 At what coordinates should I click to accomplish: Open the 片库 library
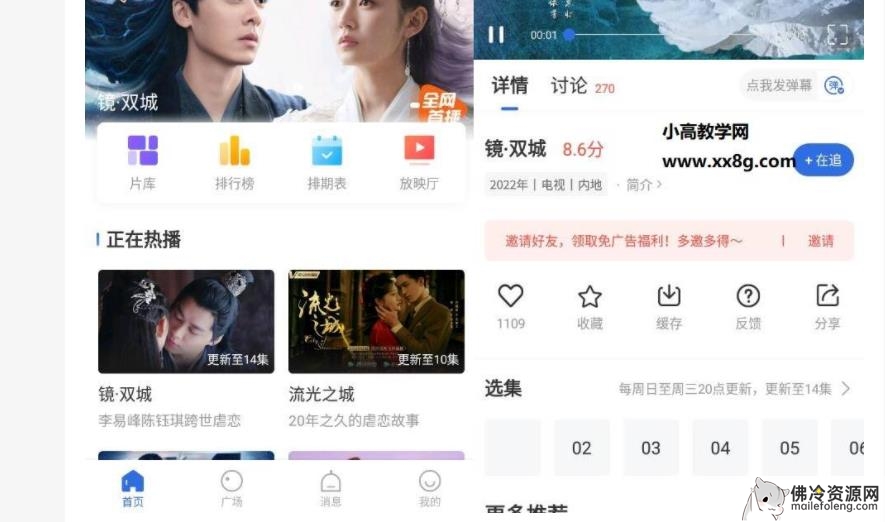click(142, 162)
